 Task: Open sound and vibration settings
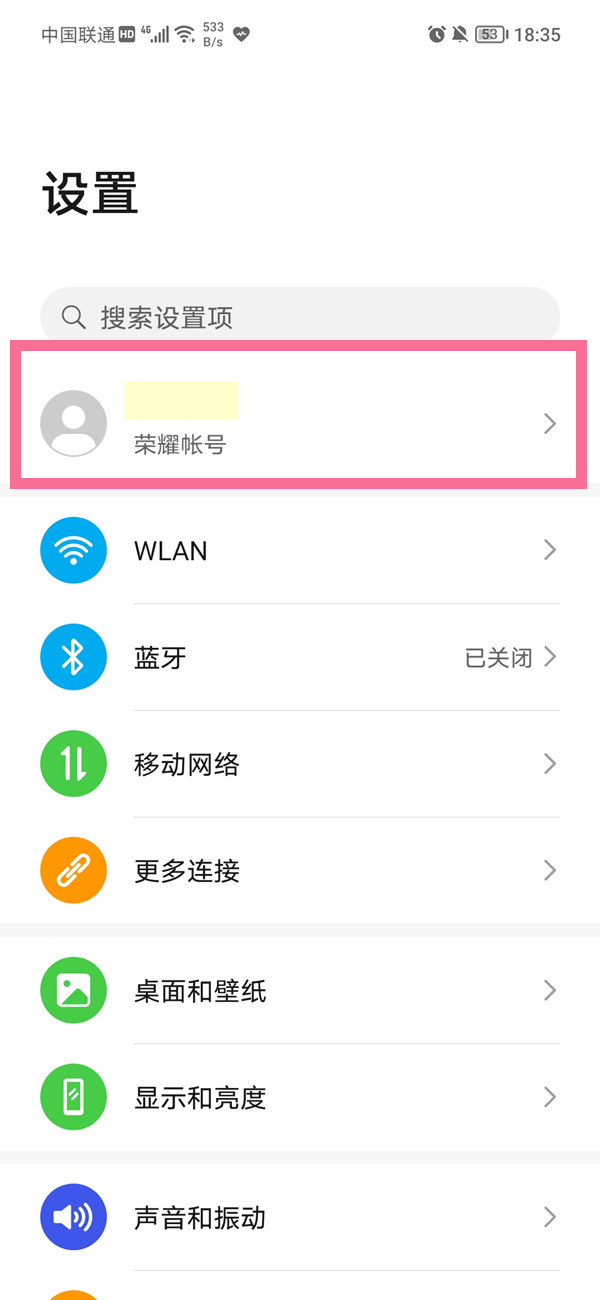[x=300, y=1218]
